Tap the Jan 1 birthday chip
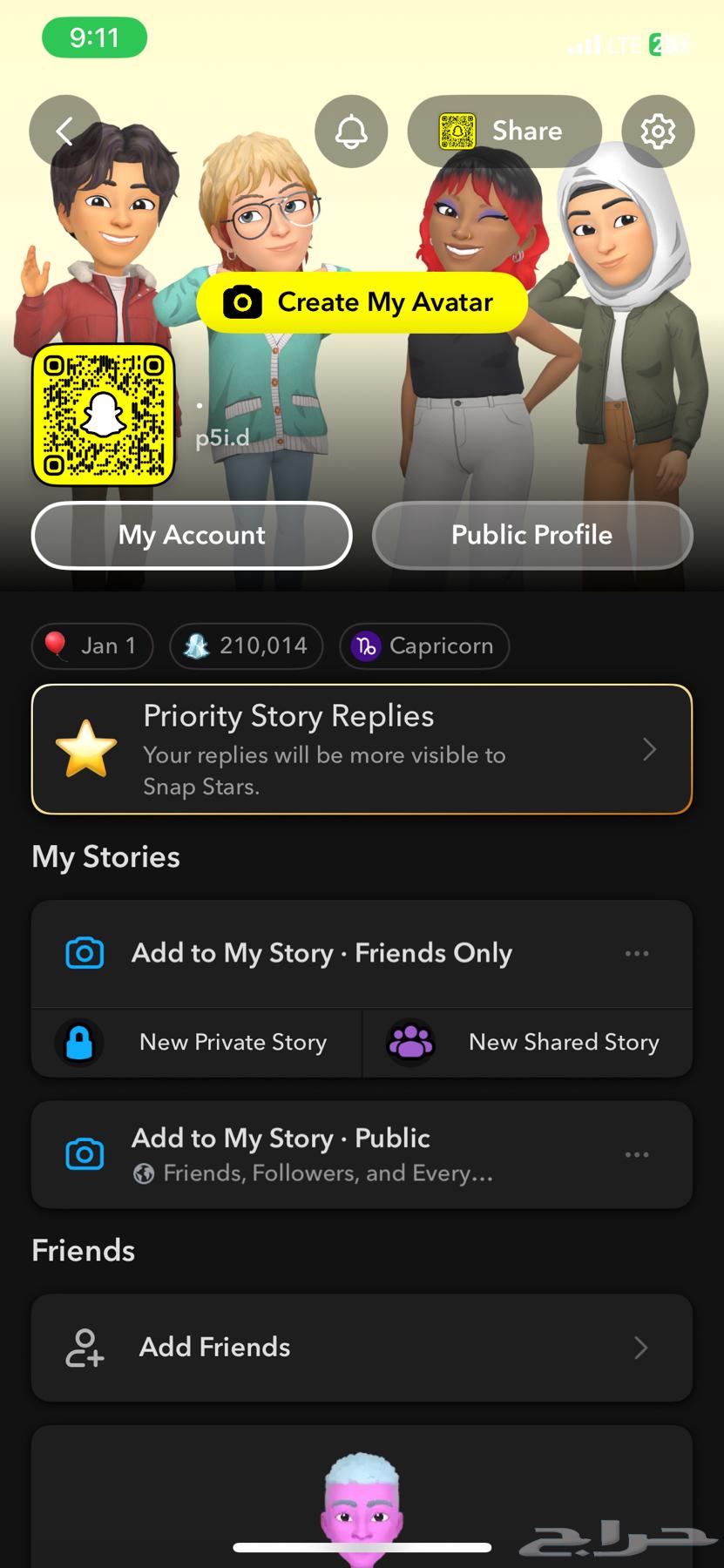 tap(92, 645)
